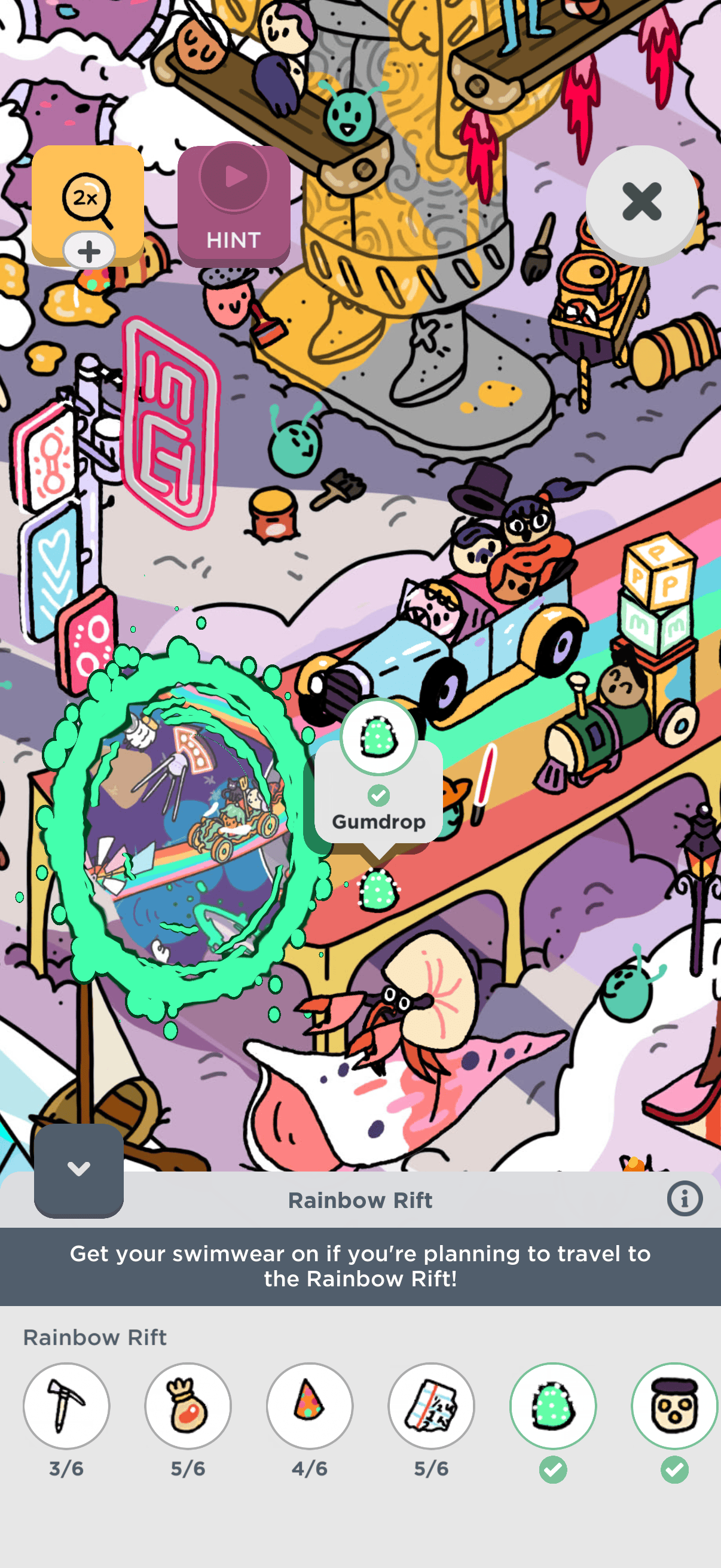Select the party hat item showing 4/6
The width and height of the screenshot is (721, 1568).
[310, 1406]
